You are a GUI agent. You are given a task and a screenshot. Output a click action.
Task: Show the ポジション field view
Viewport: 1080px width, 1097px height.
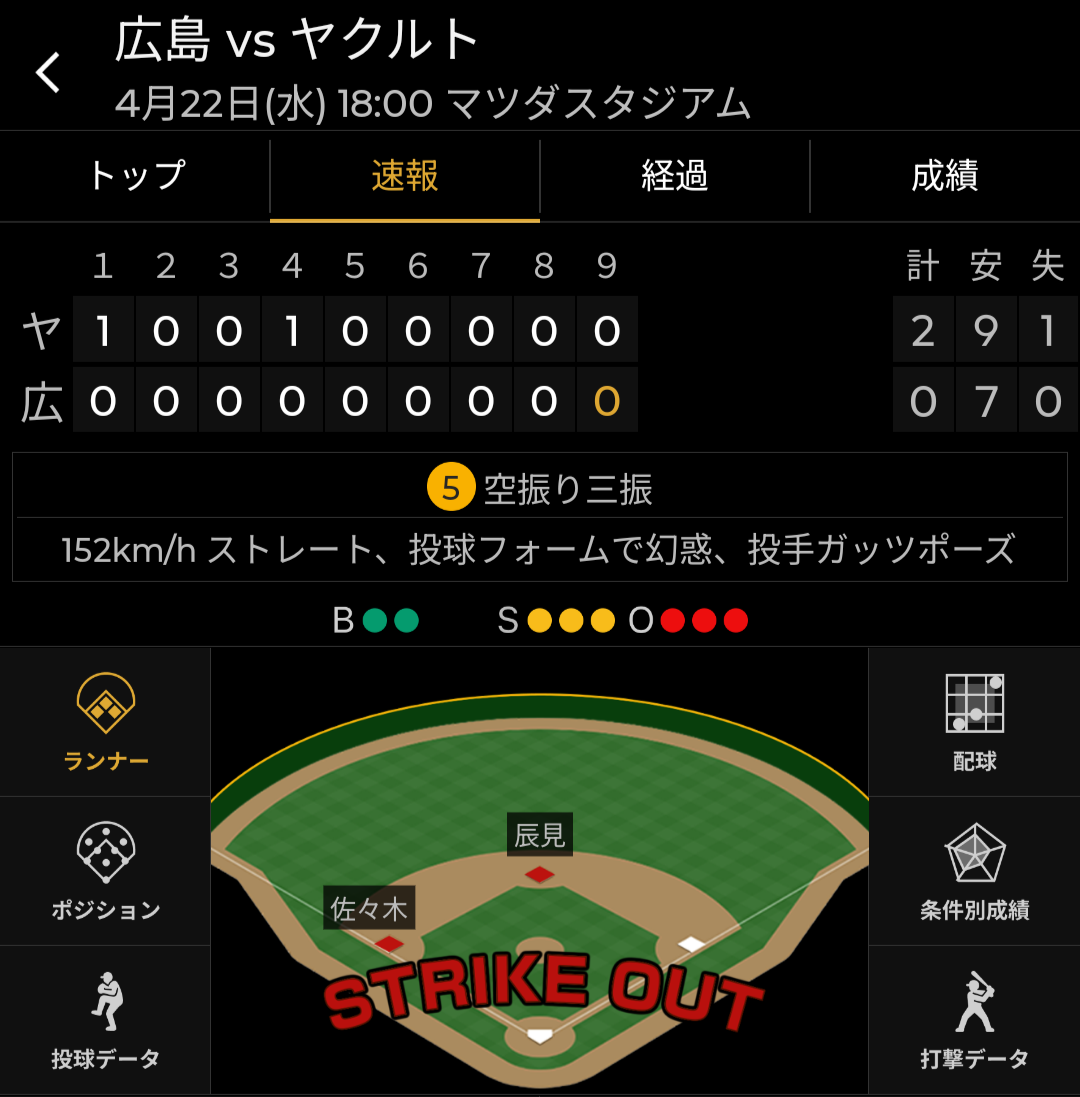pyautogui.click(x=105, y=871)
